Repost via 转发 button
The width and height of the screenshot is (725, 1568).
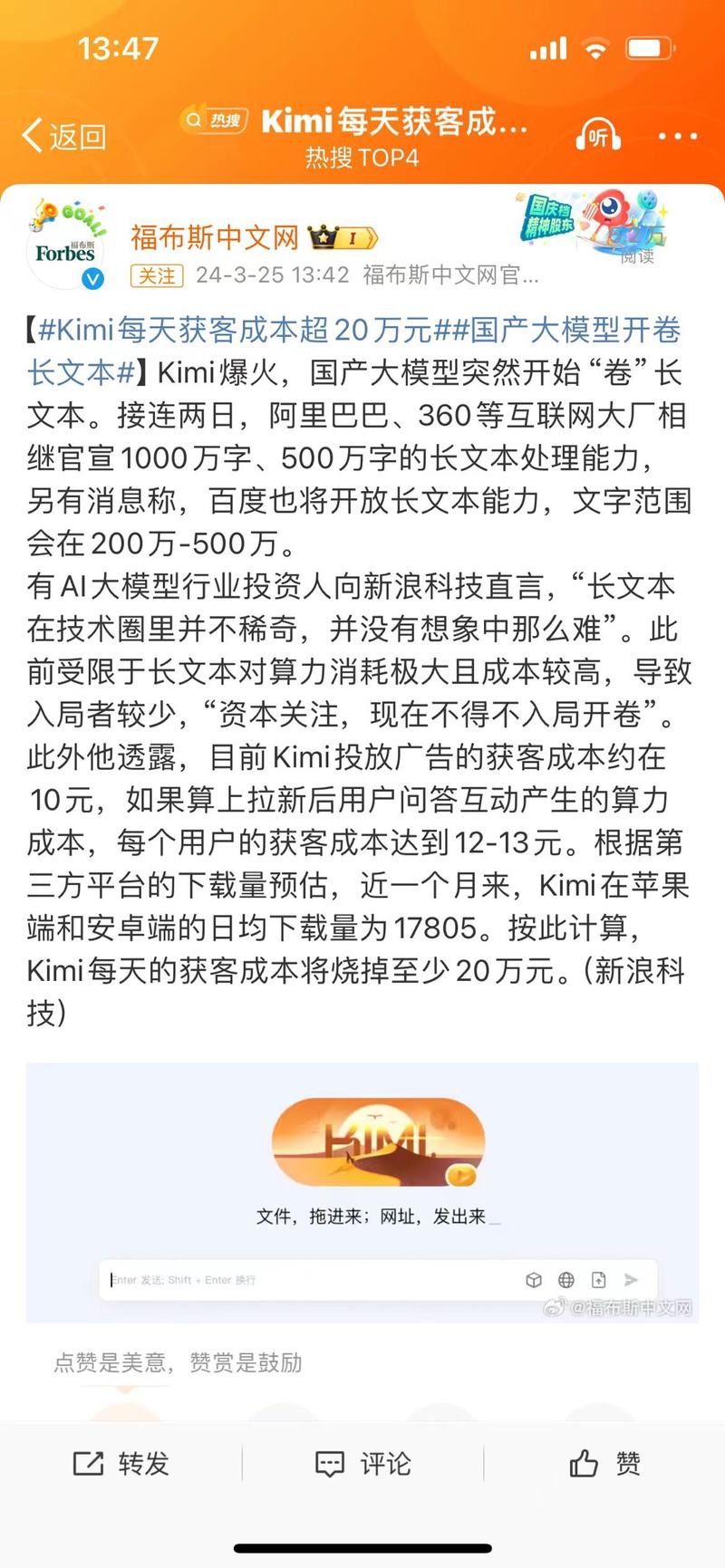coord(121,1463)
